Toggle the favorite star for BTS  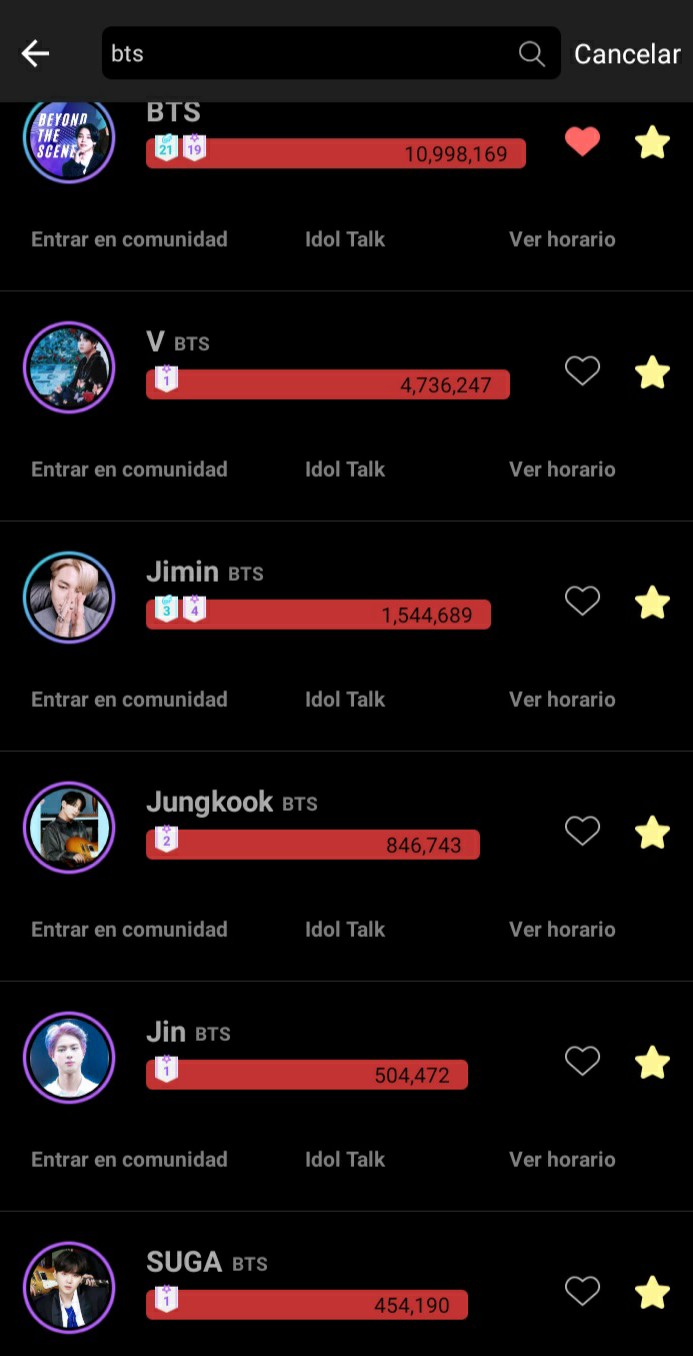click(x=652, y=142)
